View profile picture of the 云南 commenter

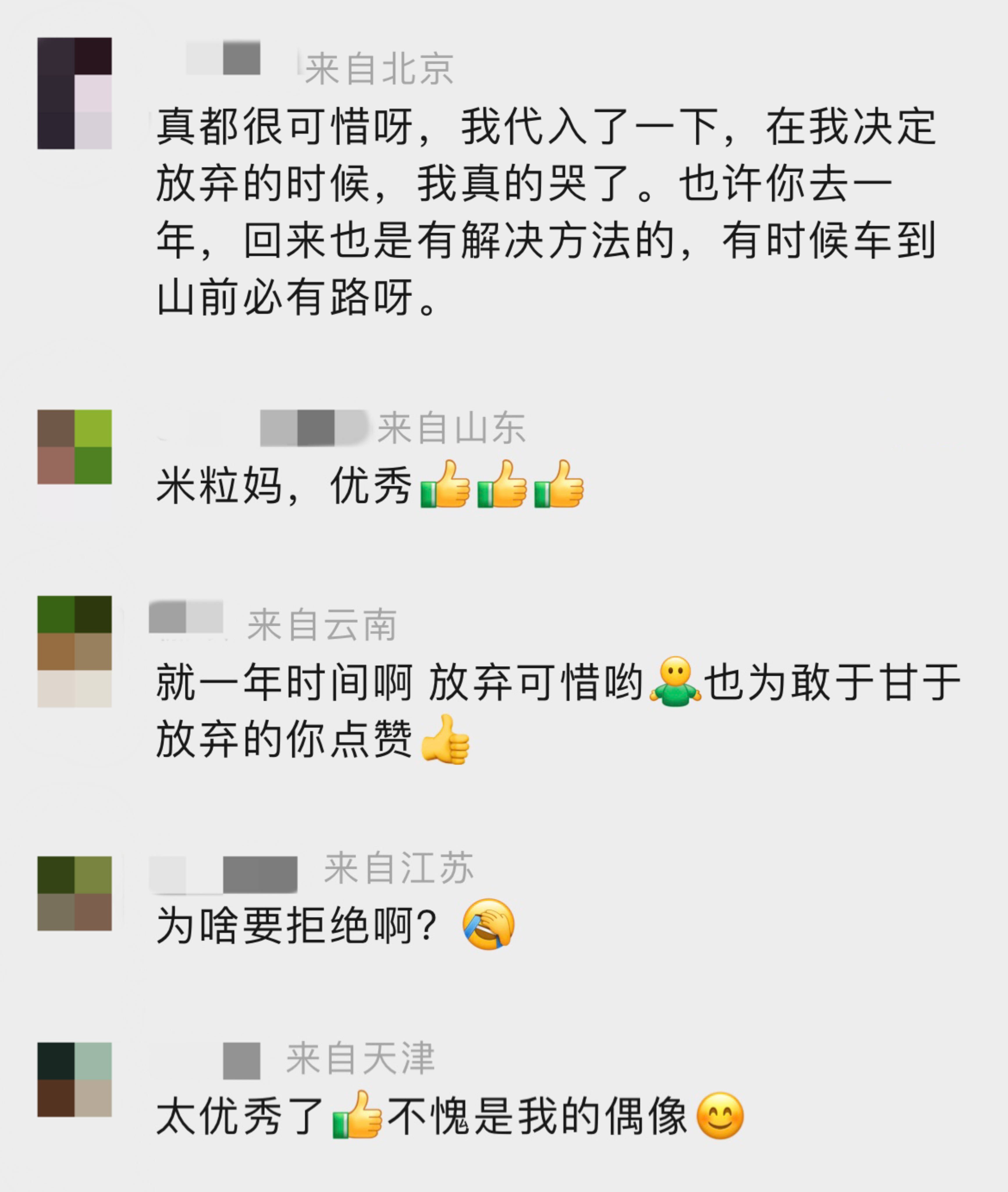(x=74, y=651)
